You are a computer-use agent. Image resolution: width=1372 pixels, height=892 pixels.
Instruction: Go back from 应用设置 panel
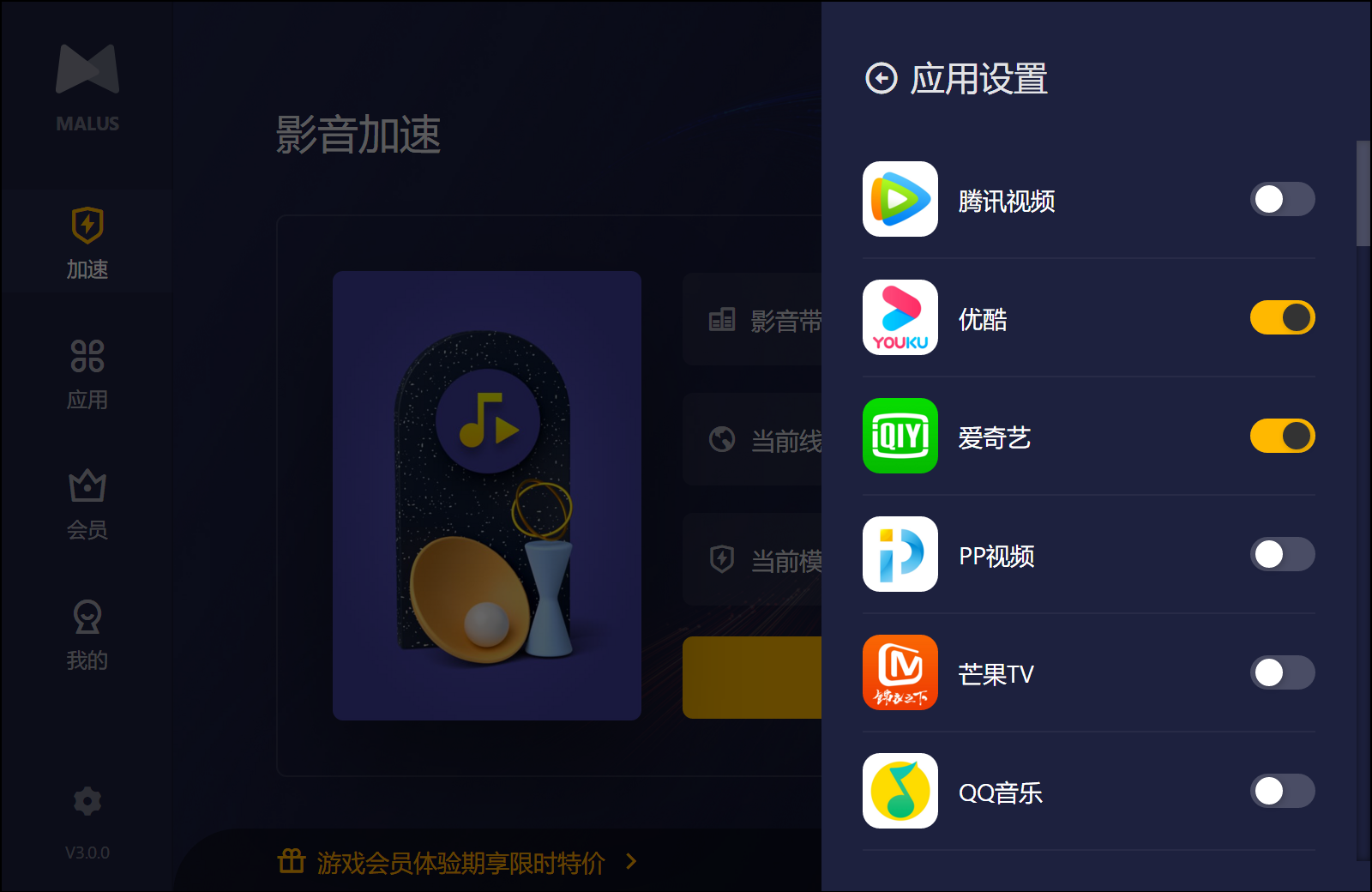click(881, 78)
